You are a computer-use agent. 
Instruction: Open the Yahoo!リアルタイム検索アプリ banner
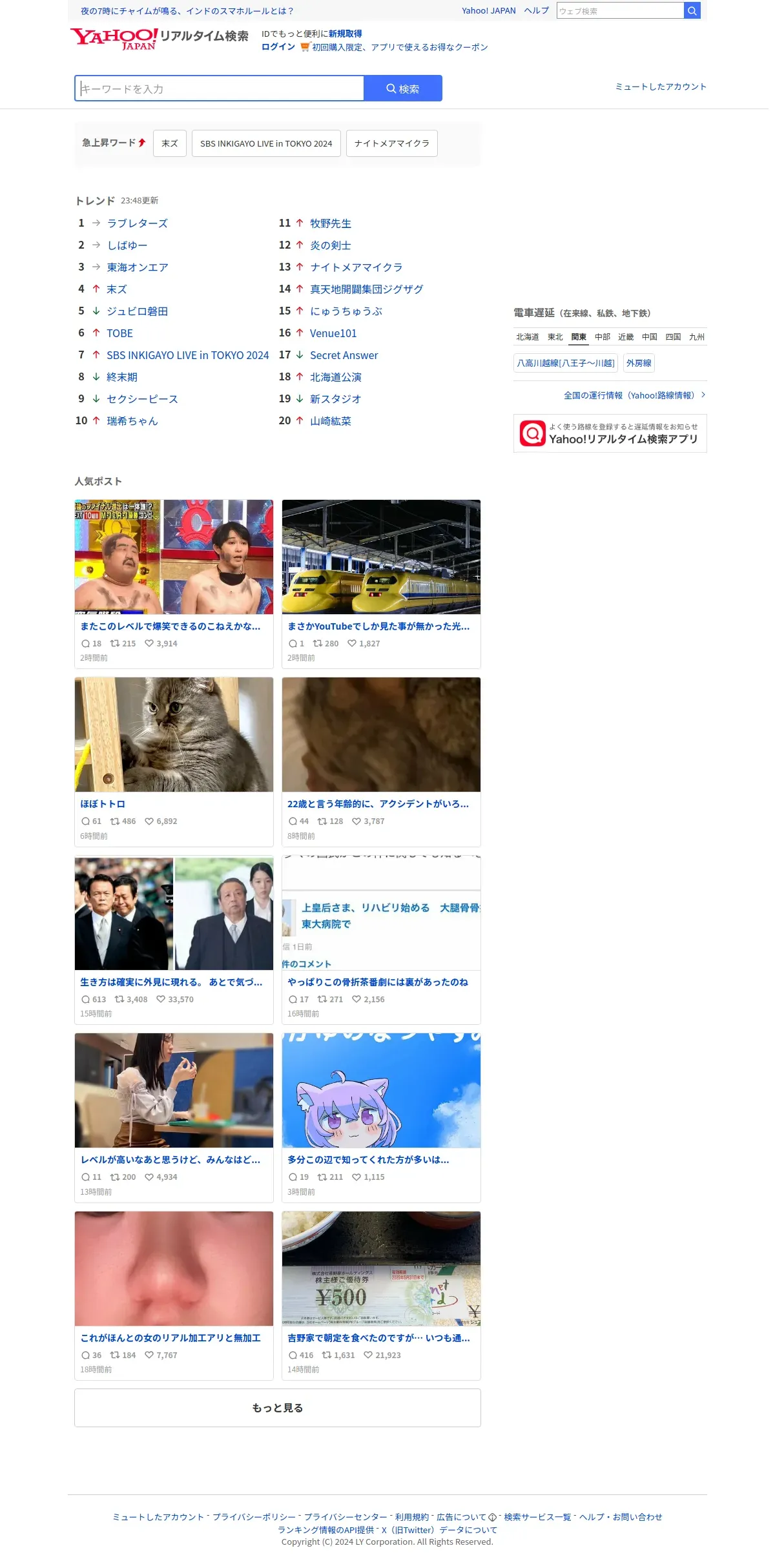610,433
